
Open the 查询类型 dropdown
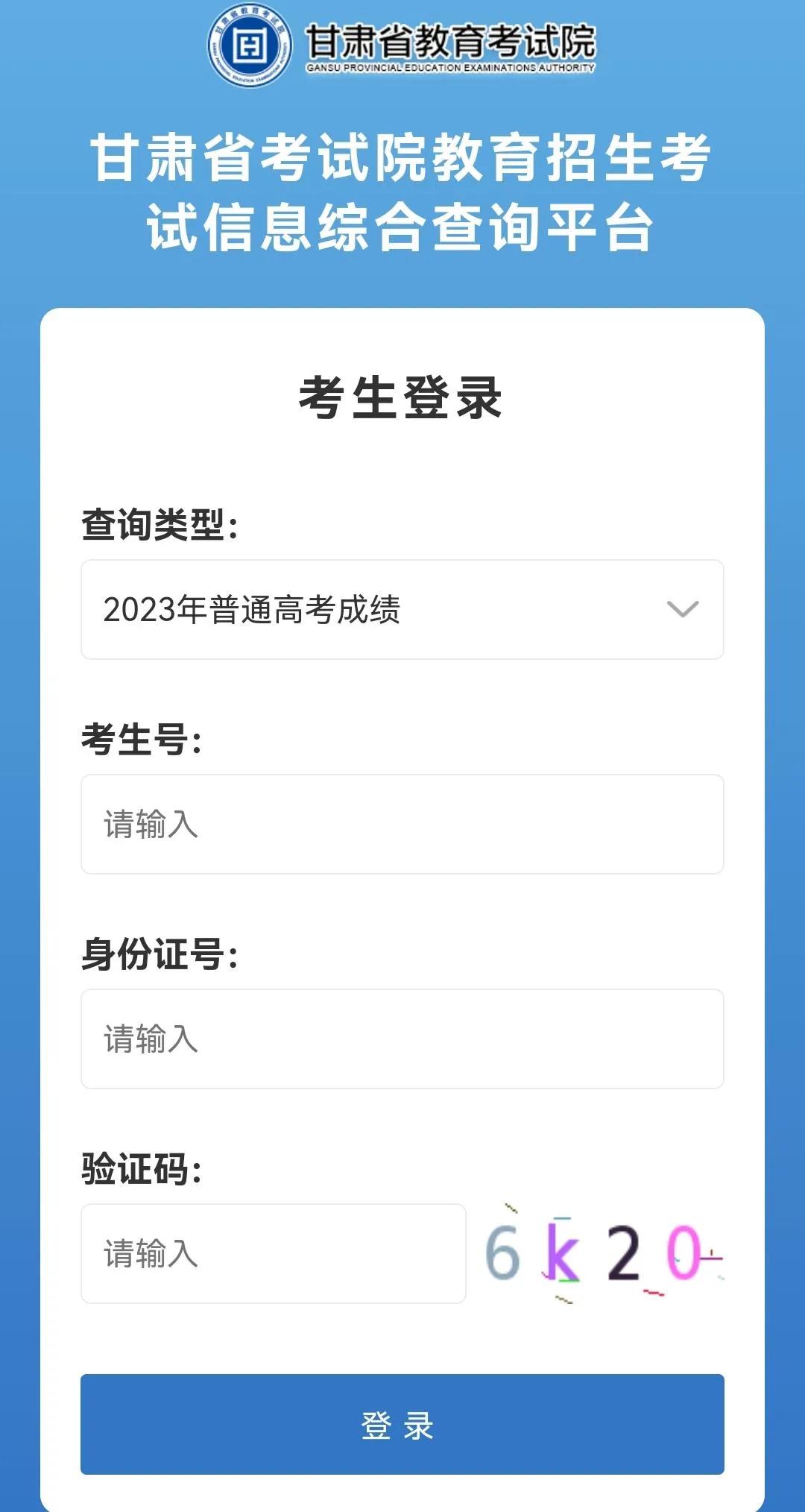402,609
